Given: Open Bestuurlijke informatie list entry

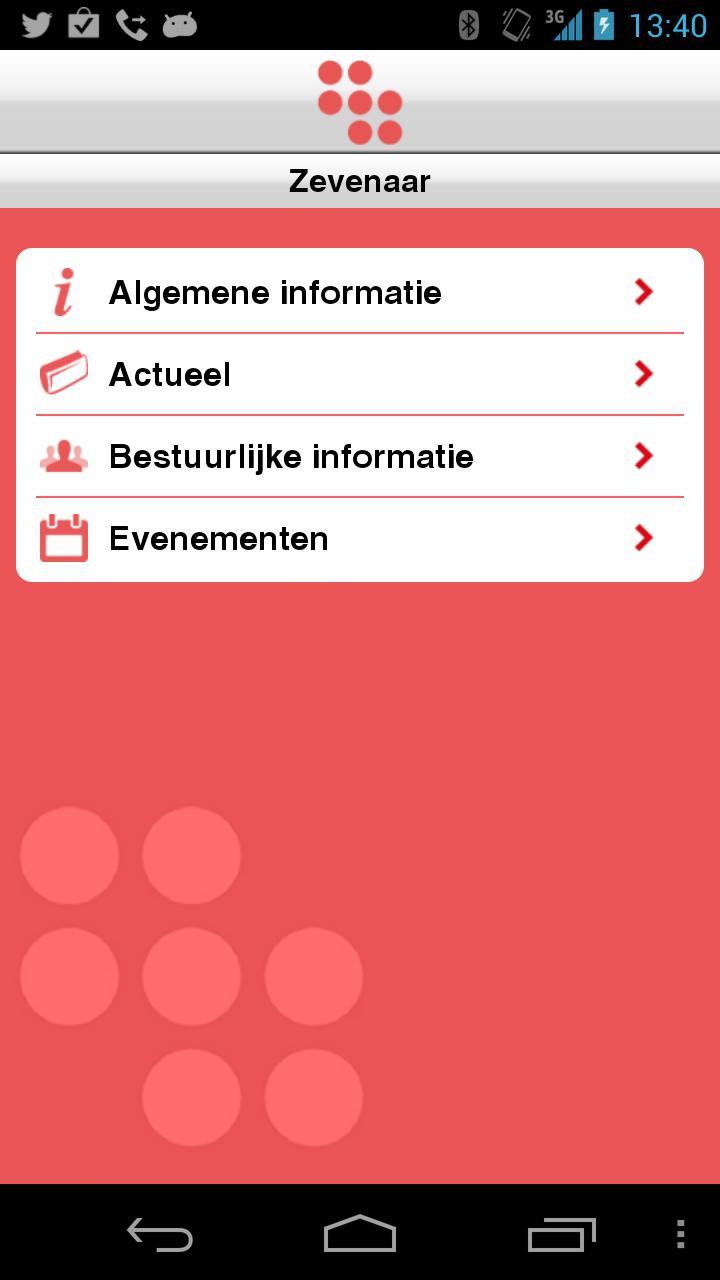Looking at the screenshot, I should 358,455.
